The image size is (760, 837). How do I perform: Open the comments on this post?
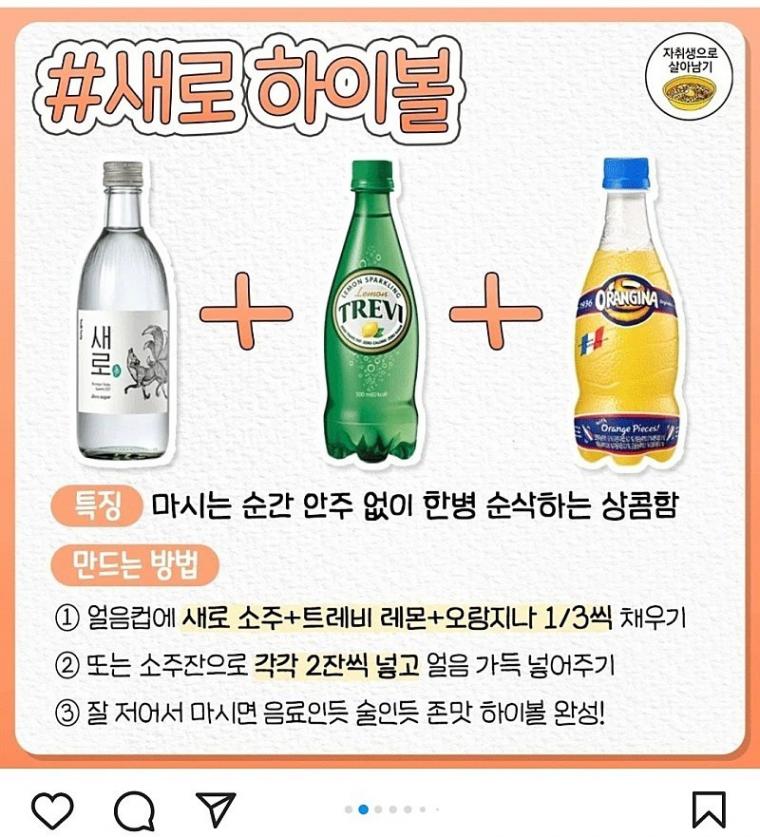(x=133, y=809)
